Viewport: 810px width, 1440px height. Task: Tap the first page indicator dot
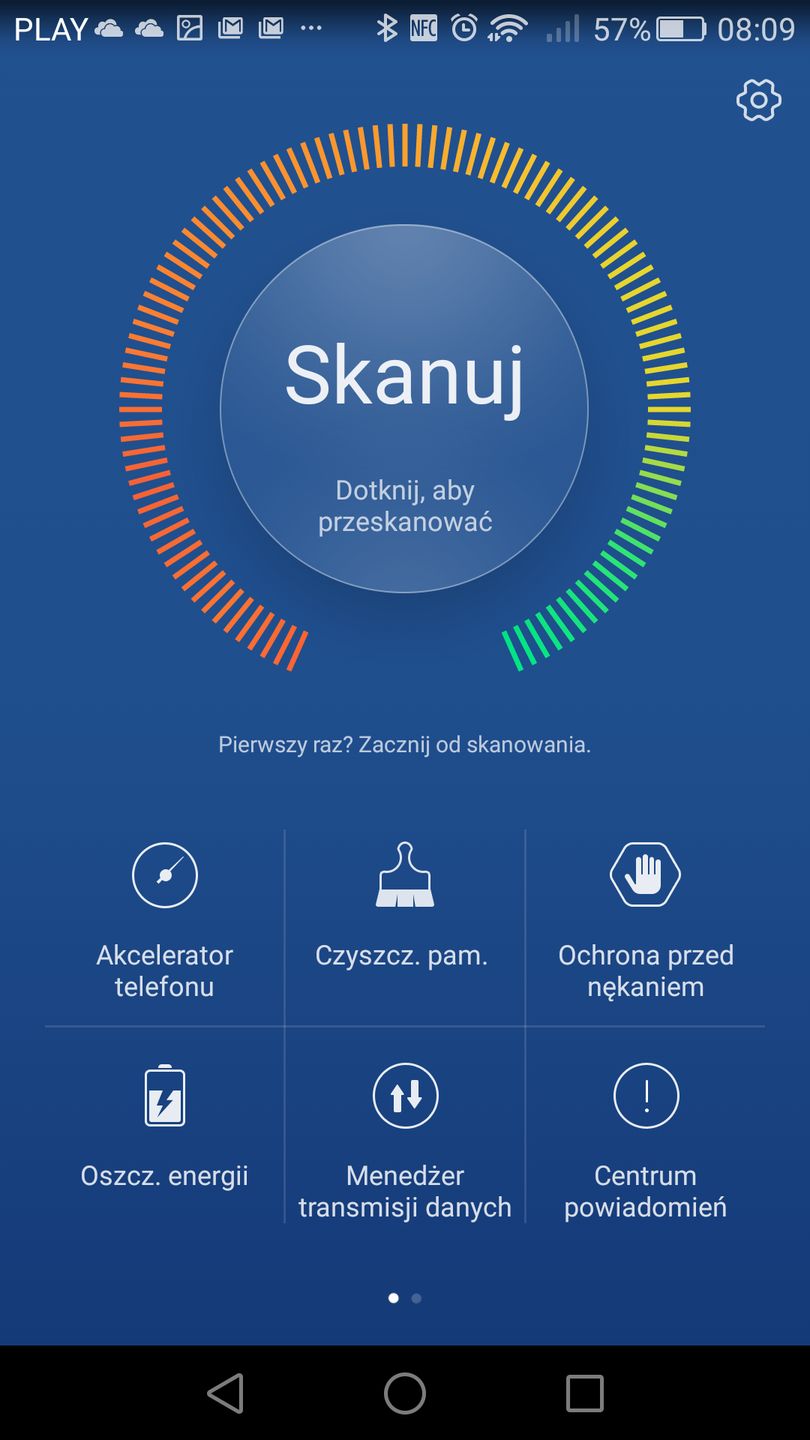pyautogui.click(x=393, y=1297)
